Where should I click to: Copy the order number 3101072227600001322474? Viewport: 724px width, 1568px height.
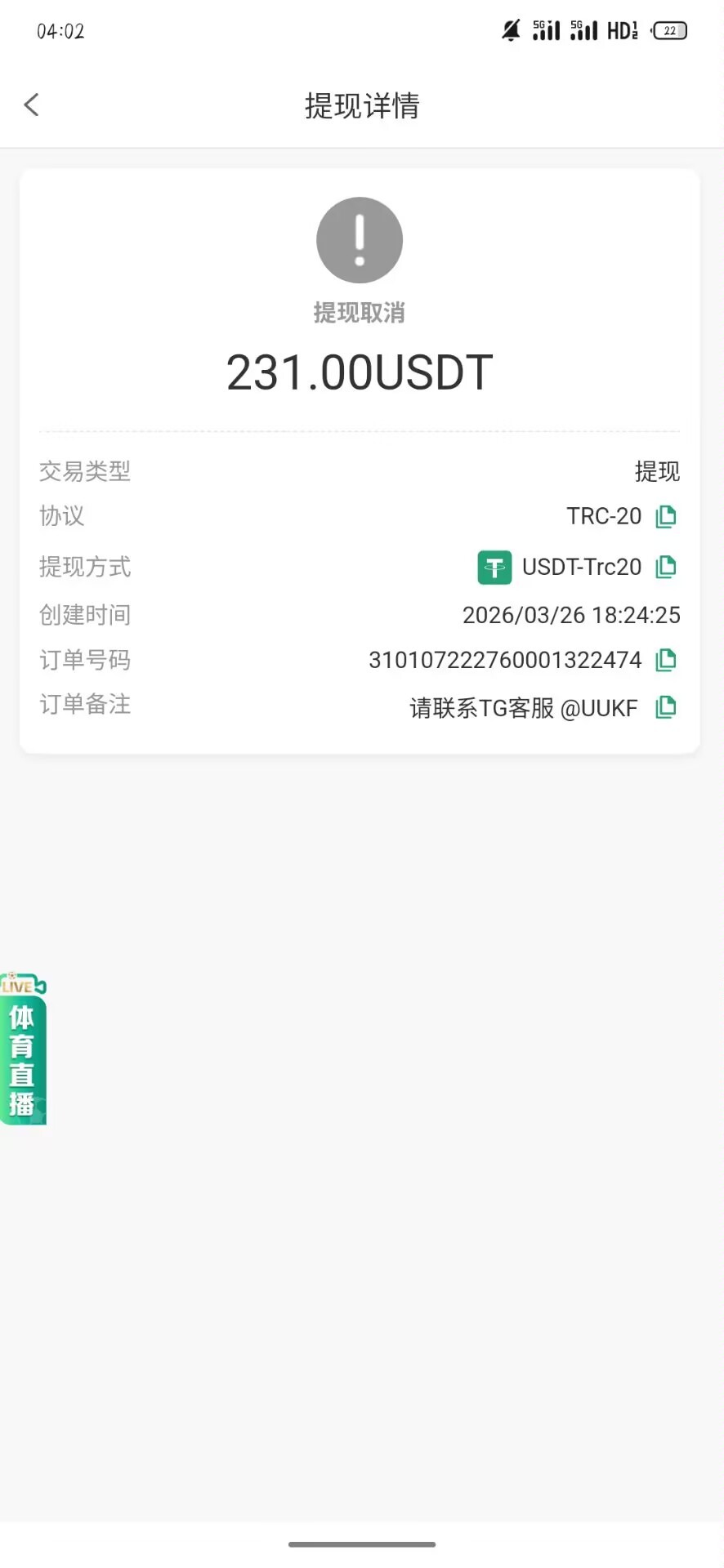(x=666, y=660)
